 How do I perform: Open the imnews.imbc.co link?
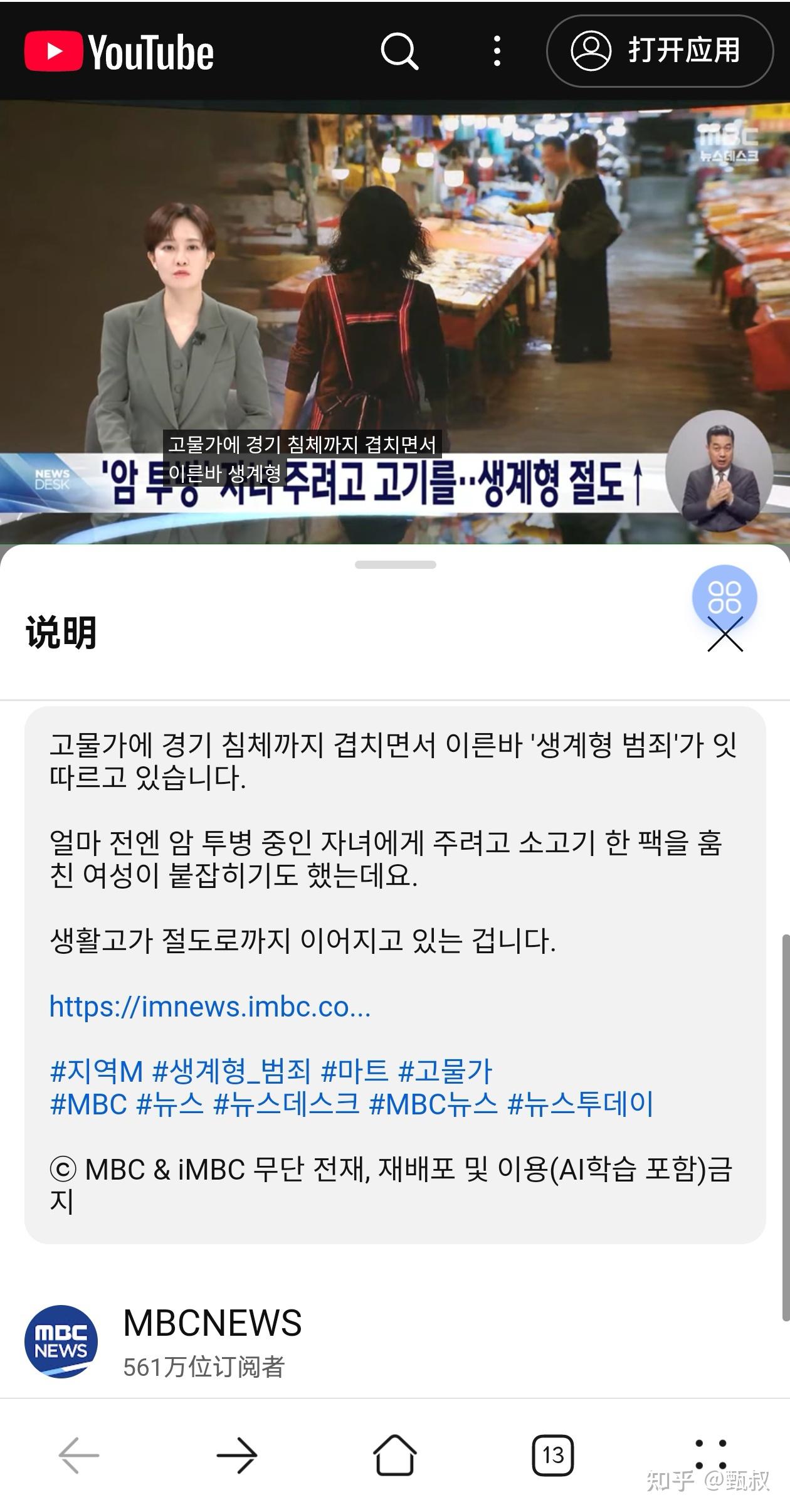210,1007
